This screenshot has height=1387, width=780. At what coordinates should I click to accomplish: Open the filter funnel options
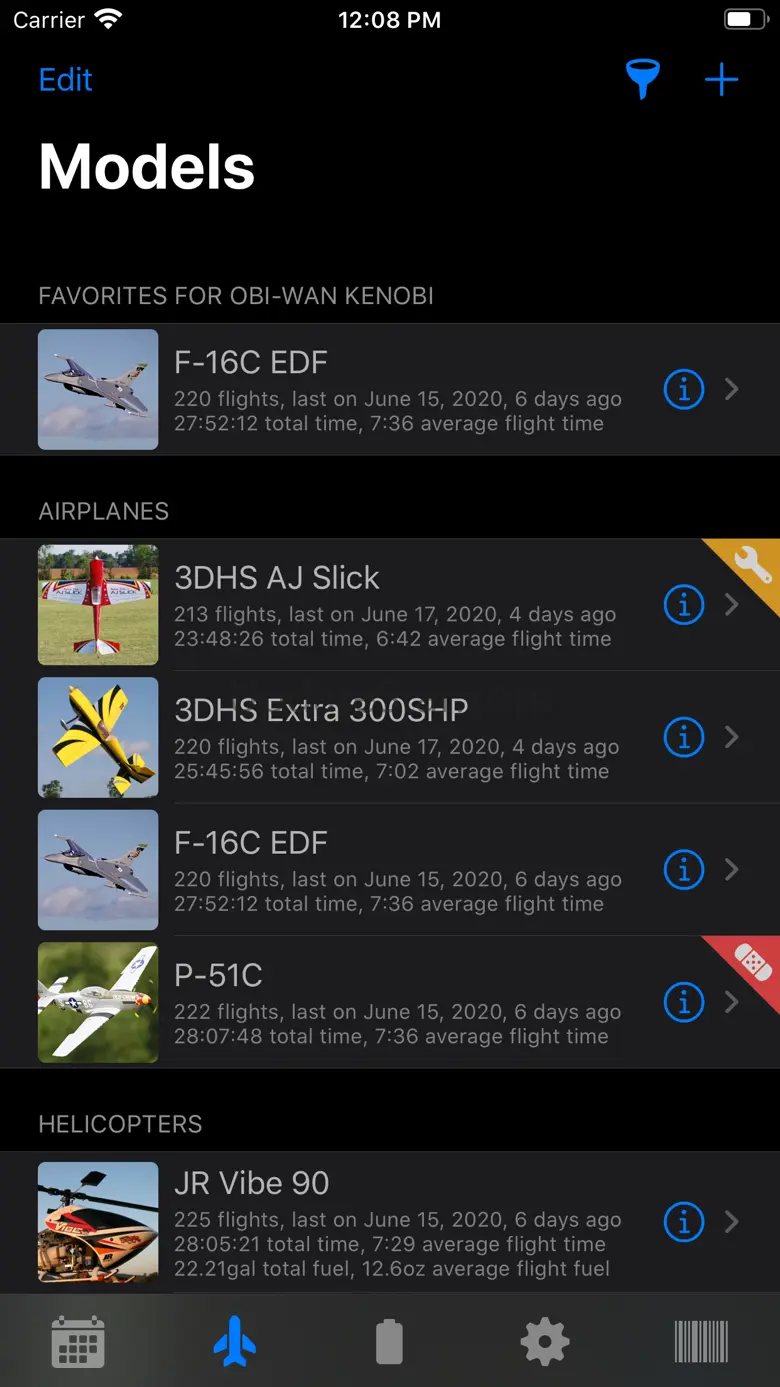643,80
